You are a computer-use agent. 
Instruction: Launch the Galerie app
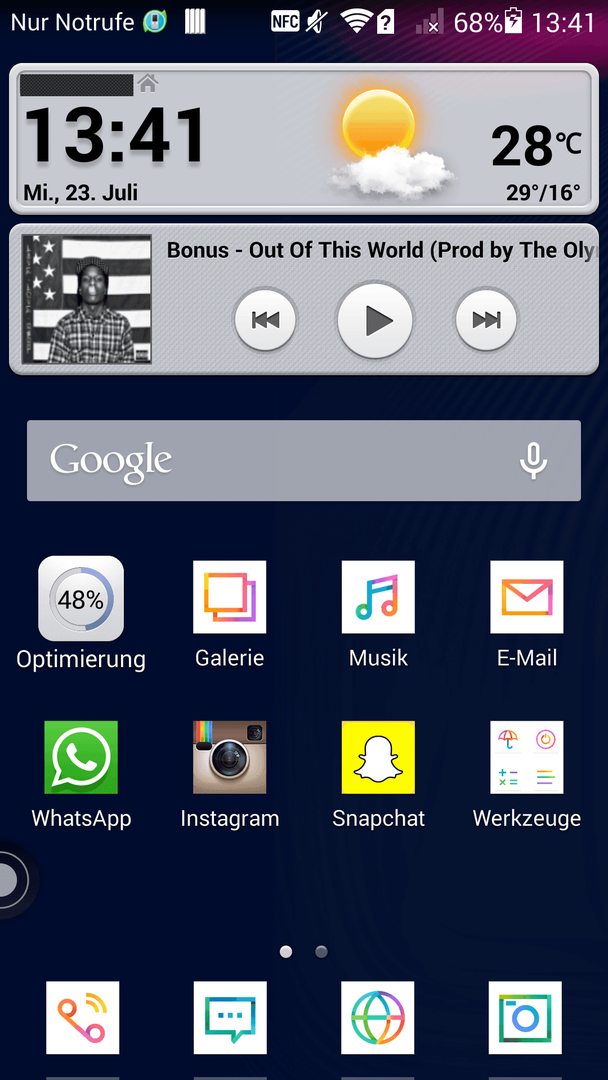point(230,598)
